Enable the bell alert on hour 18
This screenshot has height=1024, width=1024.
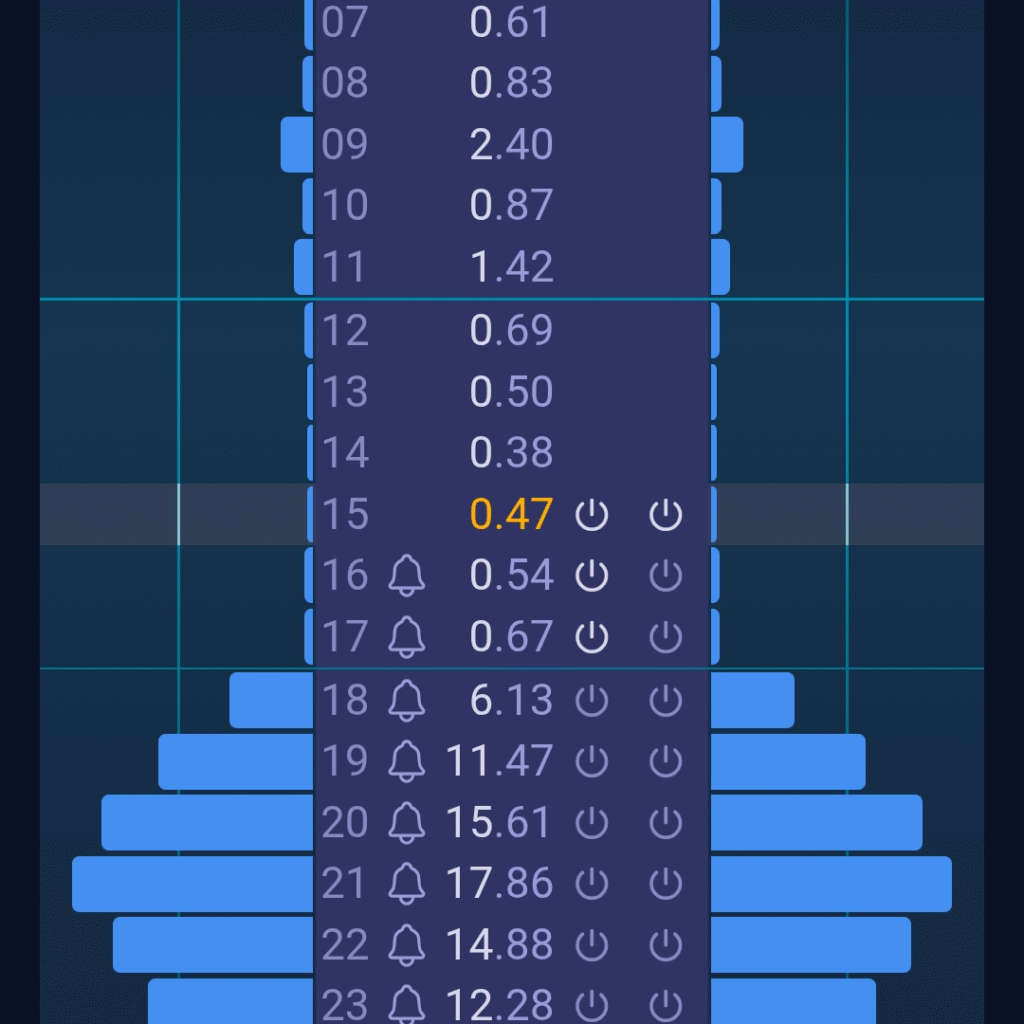tap(406, 700)
